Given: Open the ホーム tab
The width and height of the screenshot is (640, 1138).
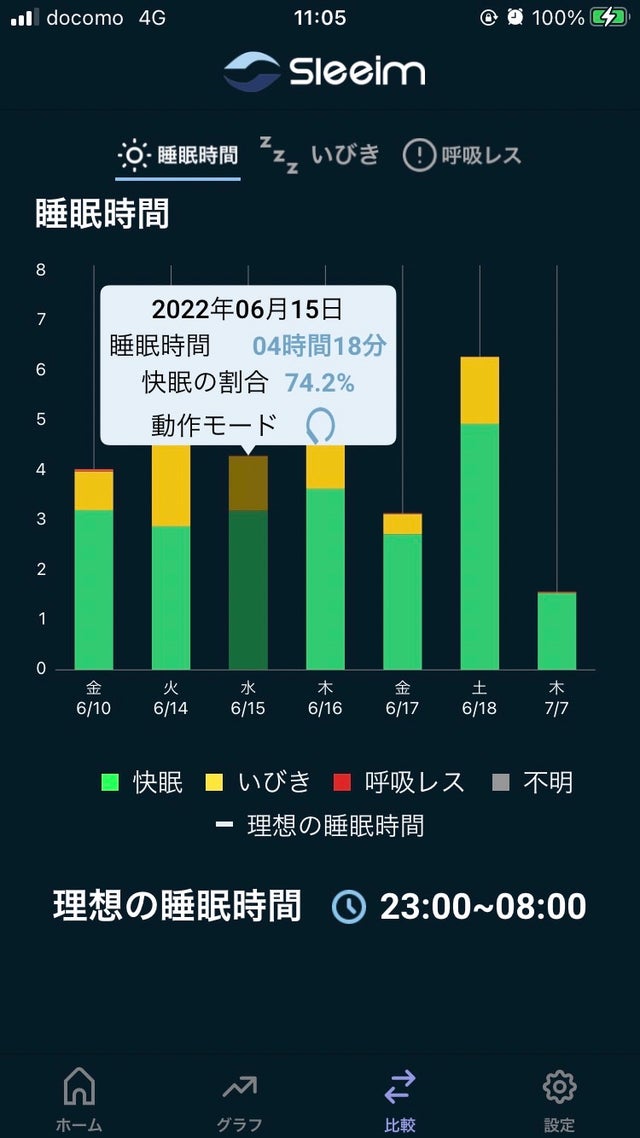Looking at the screenshot, I should (x=79, y=1097).
